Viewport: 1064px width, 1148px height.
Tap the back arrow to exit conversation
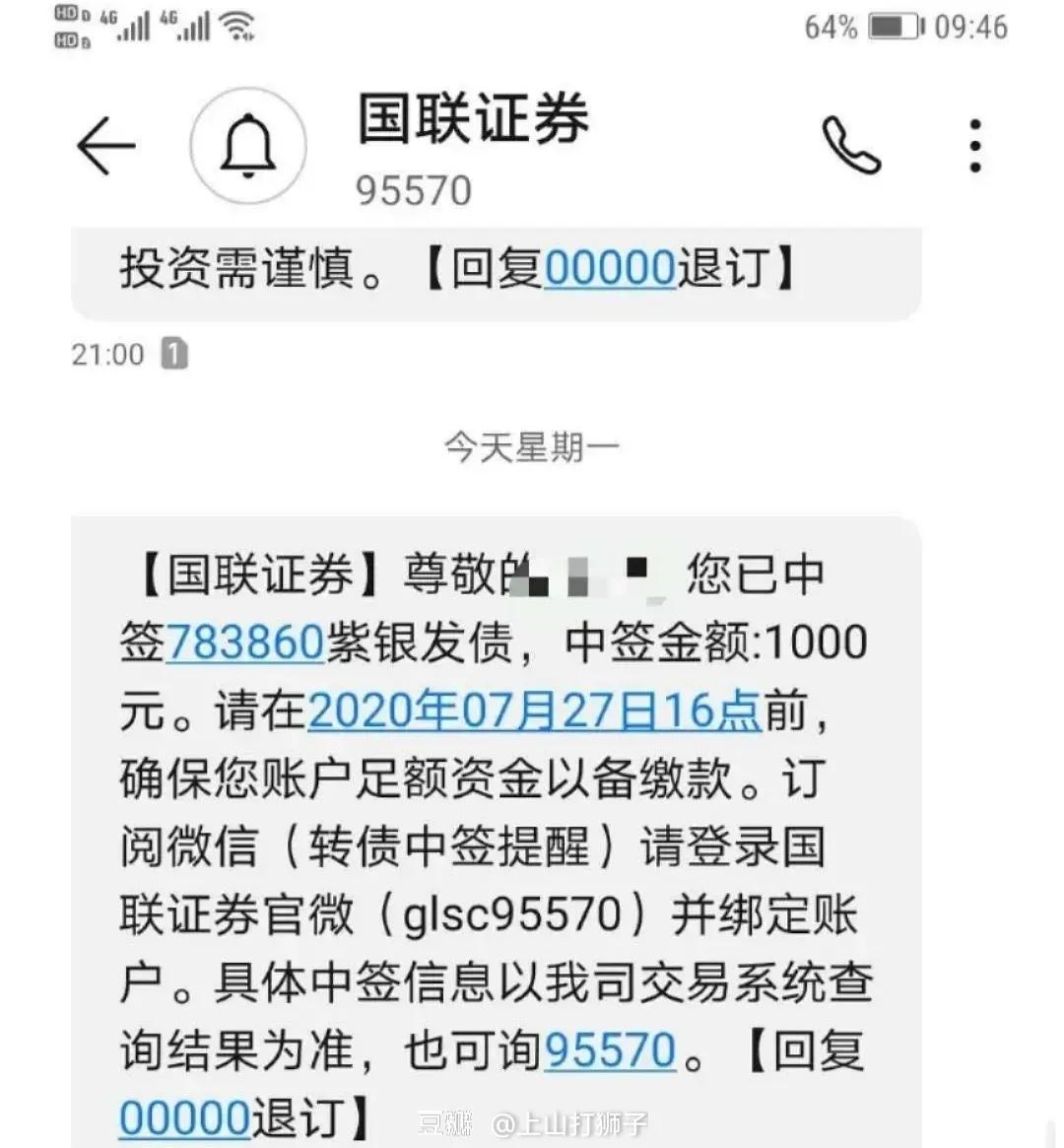[108, 144]
